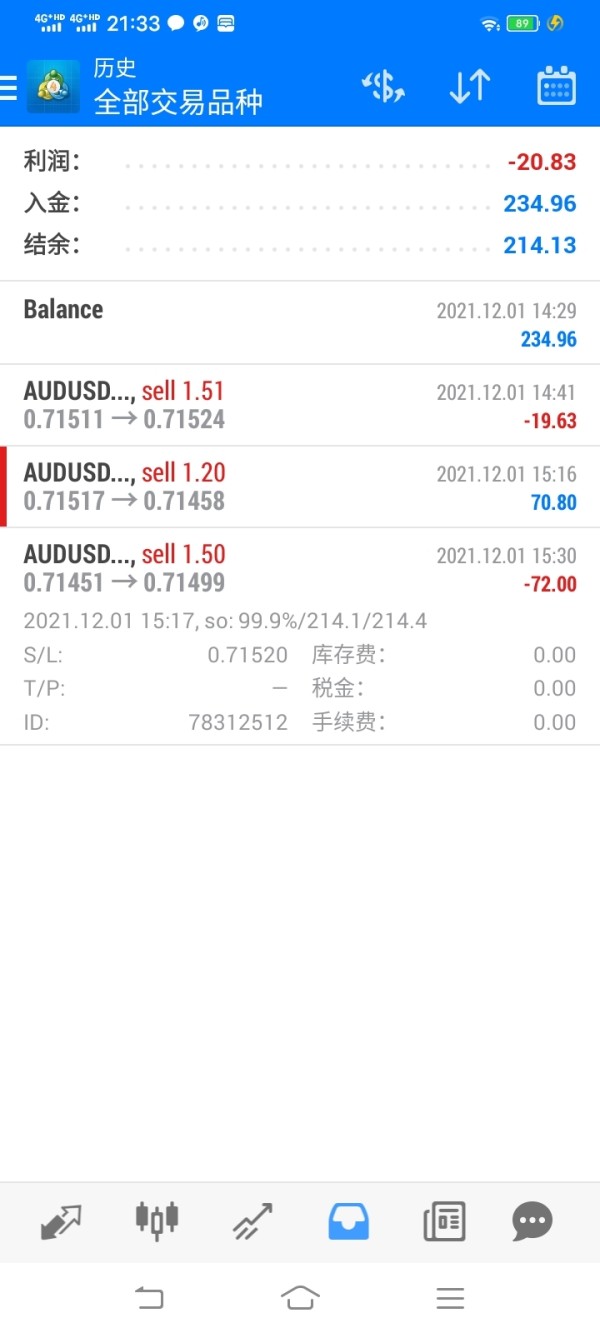Expand the AUDUSD sell 1.20 trade
This screenshot has height=1333, width=600.
[300, 487]
